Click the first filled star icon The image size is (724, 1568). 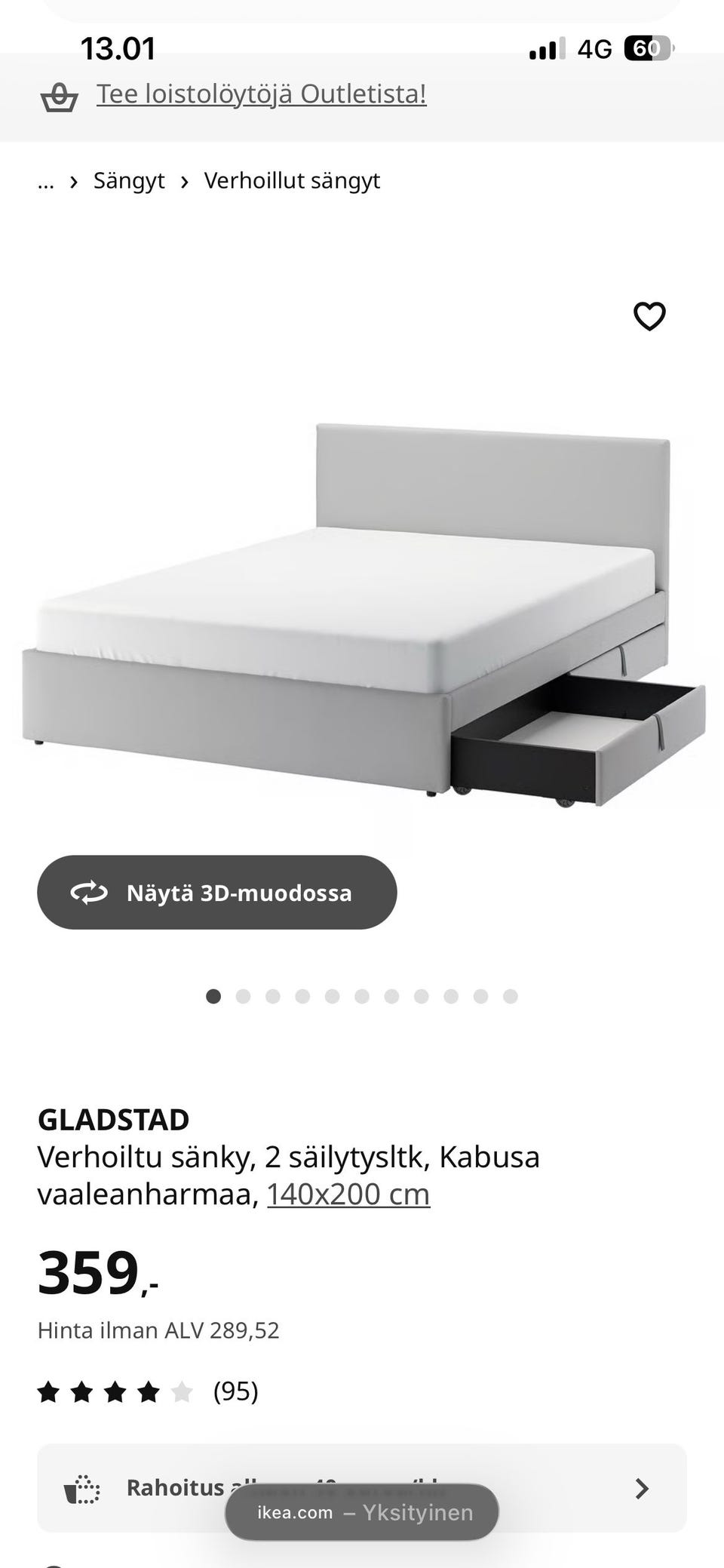pyautogui.click(x=49, y=1392)
